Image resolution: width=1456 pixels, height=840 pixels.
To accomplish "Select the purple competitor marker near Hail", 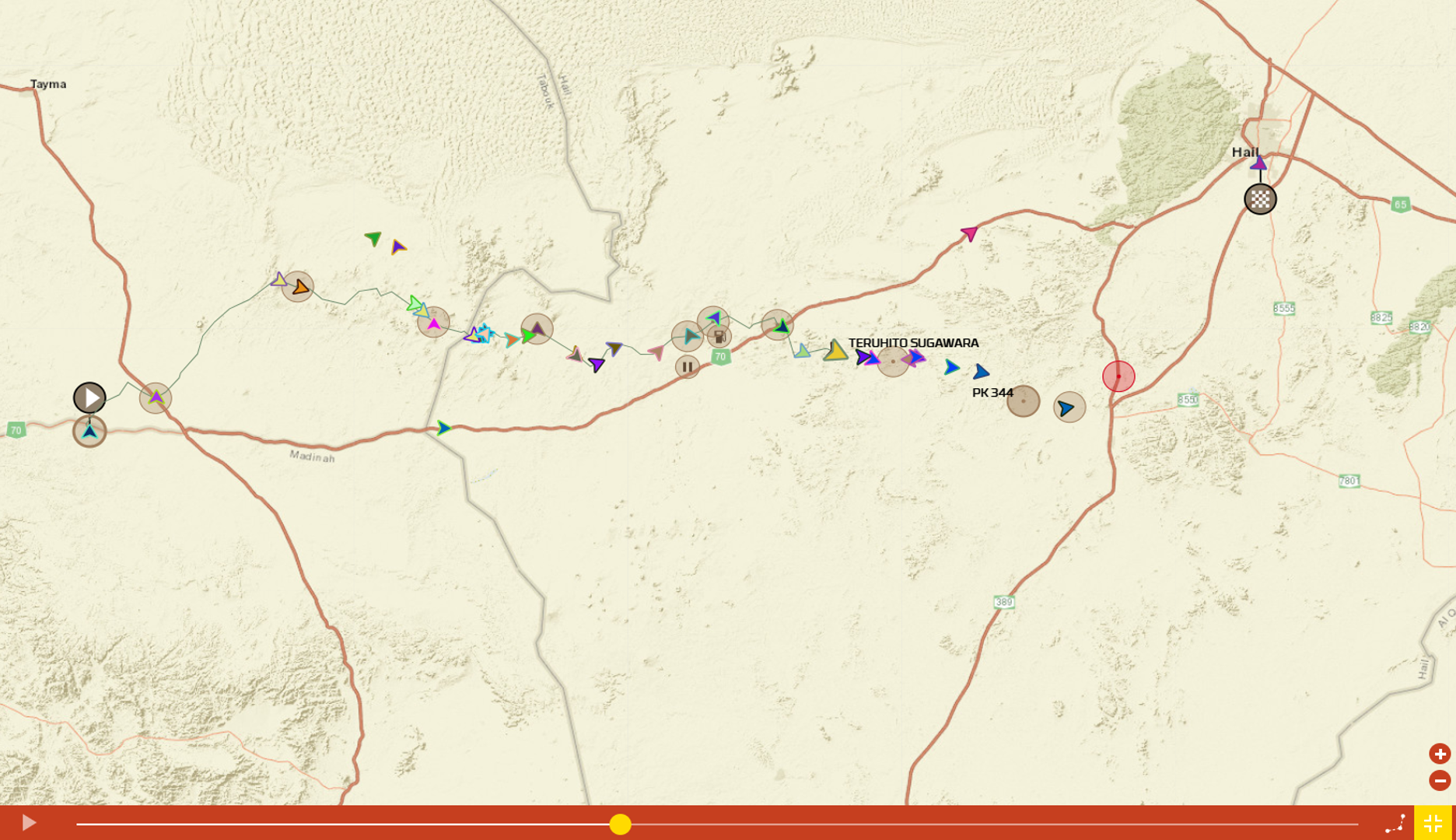I will click(1258, 164).
